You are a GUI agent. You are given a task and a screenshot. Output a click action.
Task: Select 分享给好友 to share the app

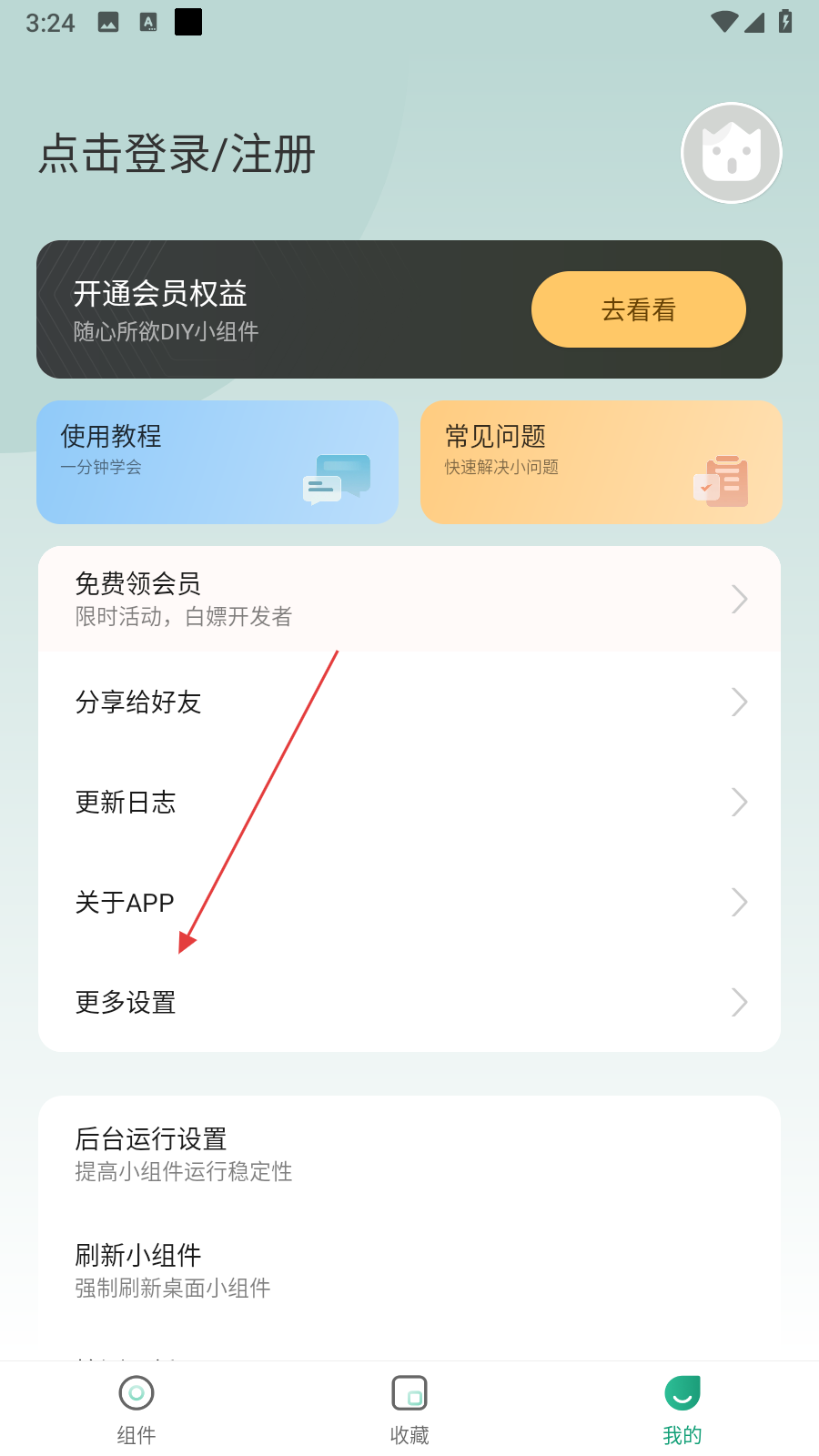click(x=409, y=702)
